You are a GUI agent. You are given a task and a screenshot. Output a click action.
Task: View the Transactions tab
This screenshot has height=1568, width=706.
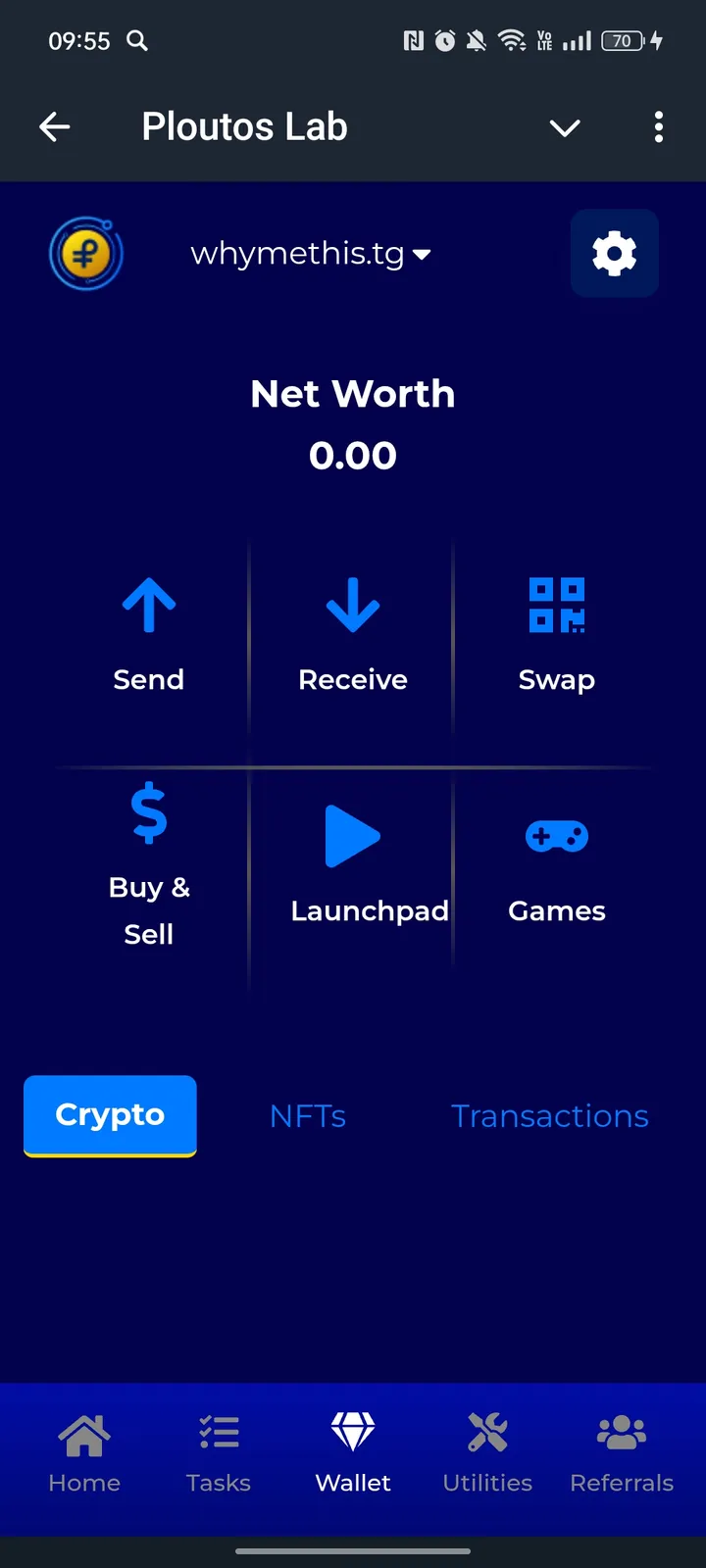tap(549, 1116)
